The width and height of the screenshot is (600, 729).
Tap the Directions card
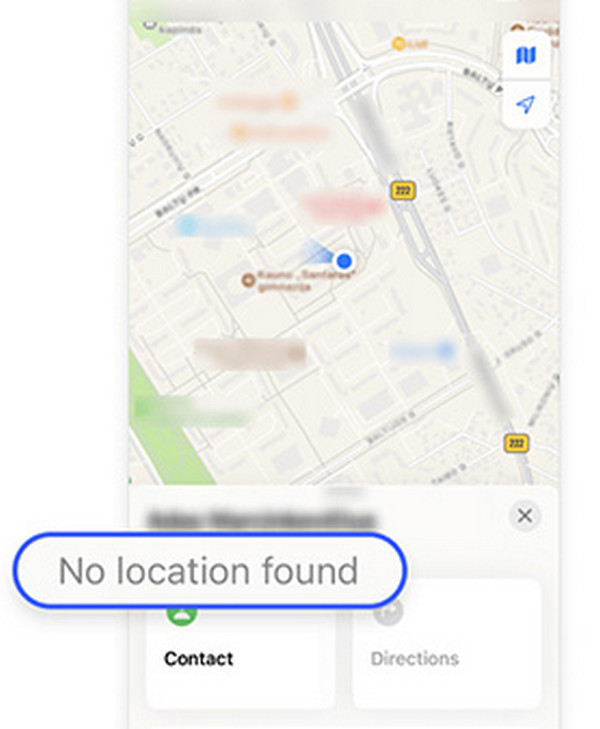point(446,645)
